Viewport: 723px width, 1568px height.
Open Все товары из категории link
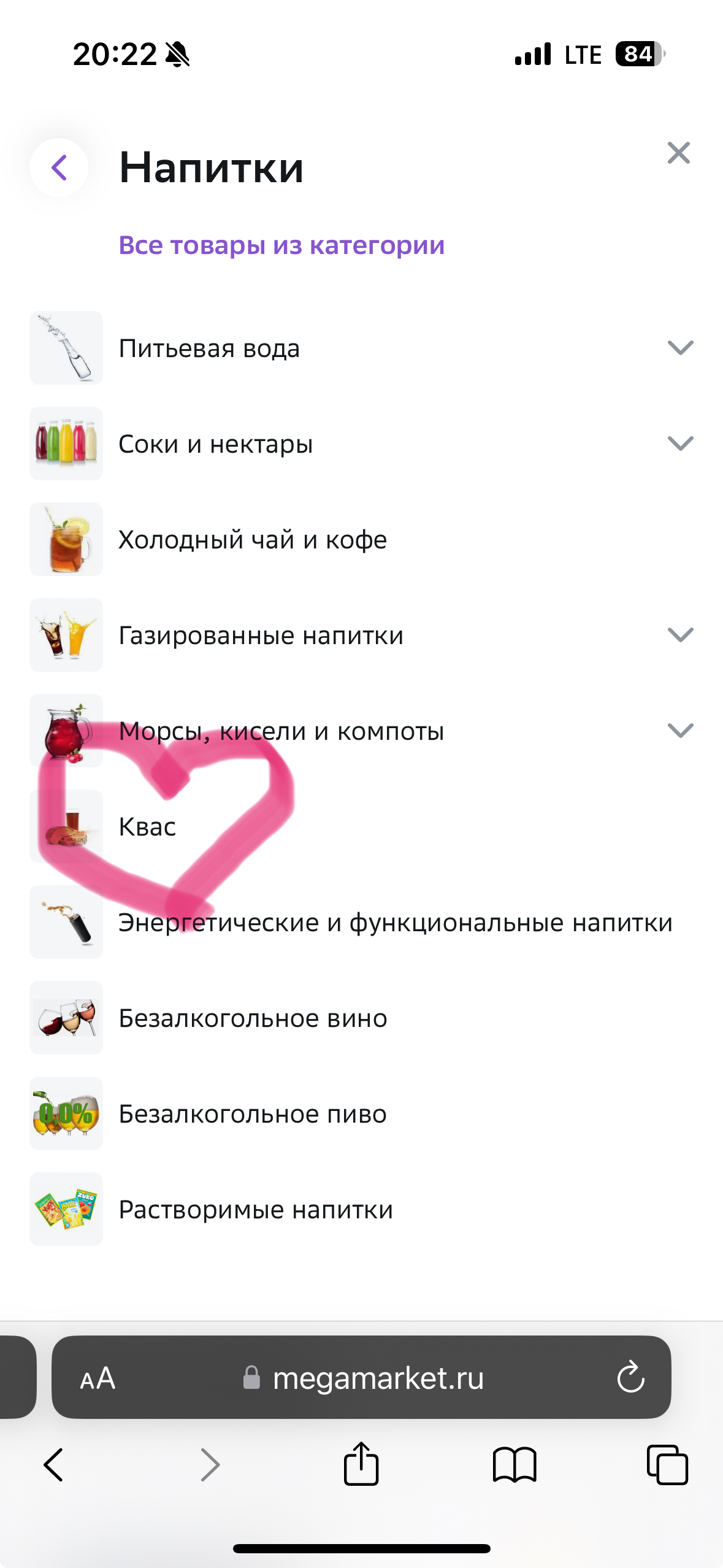[281, 245]
